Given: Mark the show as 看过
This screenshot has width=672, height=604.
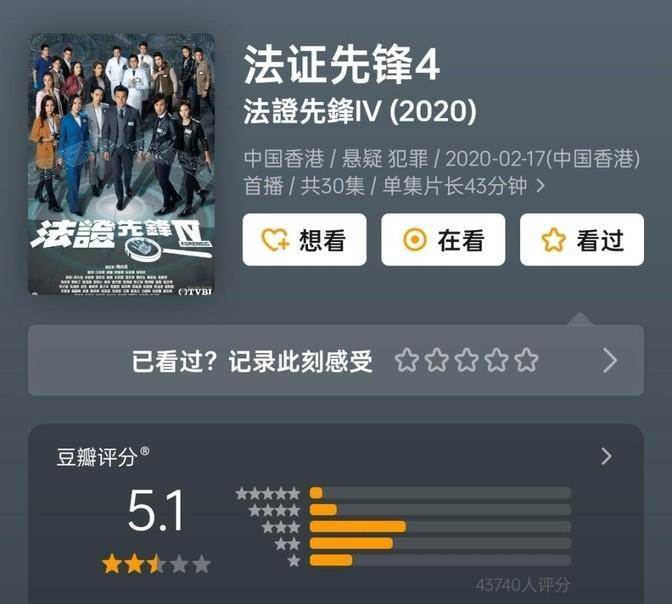Looking at the screenshot, I should (581, 240).
